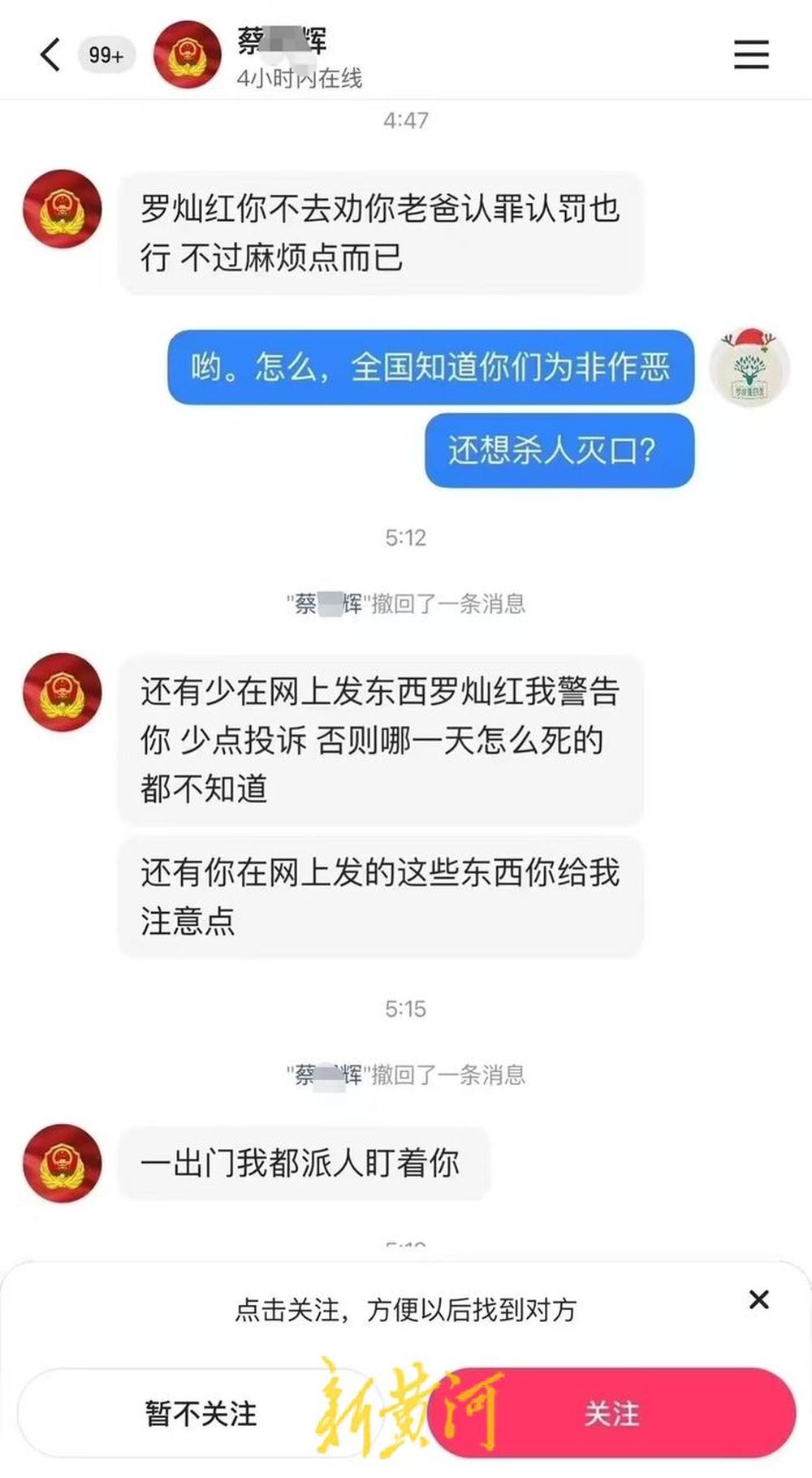Viewport: 812px width, 1478px height.
Task: Open the three-line chat menu
Action: point(751,55)
